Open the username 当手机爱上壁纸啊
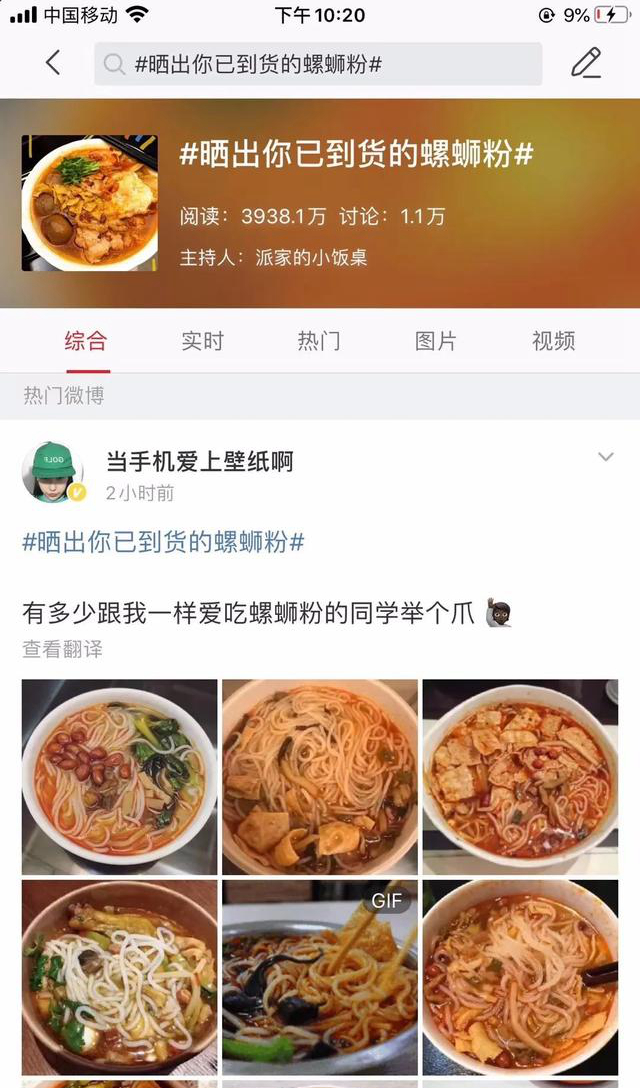The image size is (640, 1088). tap(199, 462)
